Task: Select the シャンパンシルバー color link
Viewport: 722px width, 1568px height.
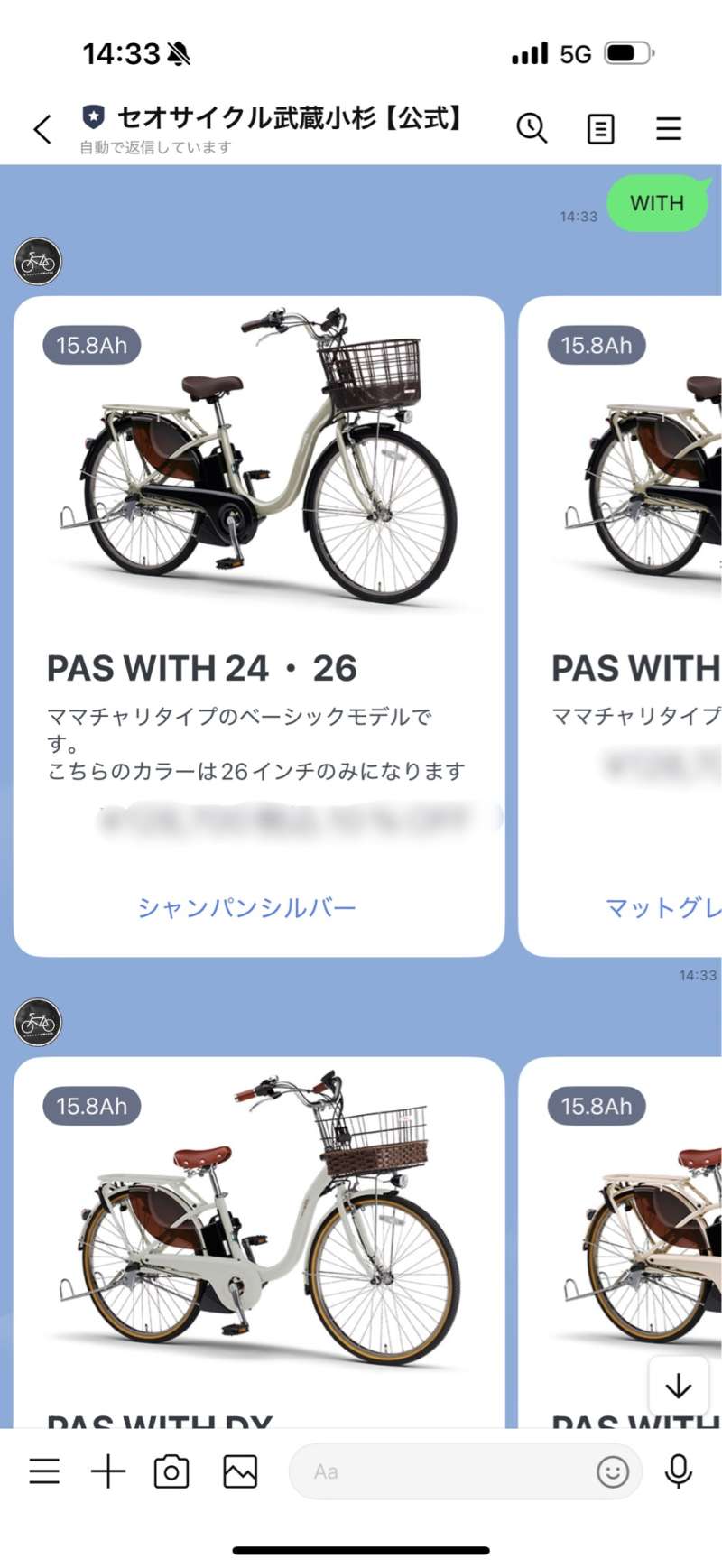Action: (x=246, y=907)
